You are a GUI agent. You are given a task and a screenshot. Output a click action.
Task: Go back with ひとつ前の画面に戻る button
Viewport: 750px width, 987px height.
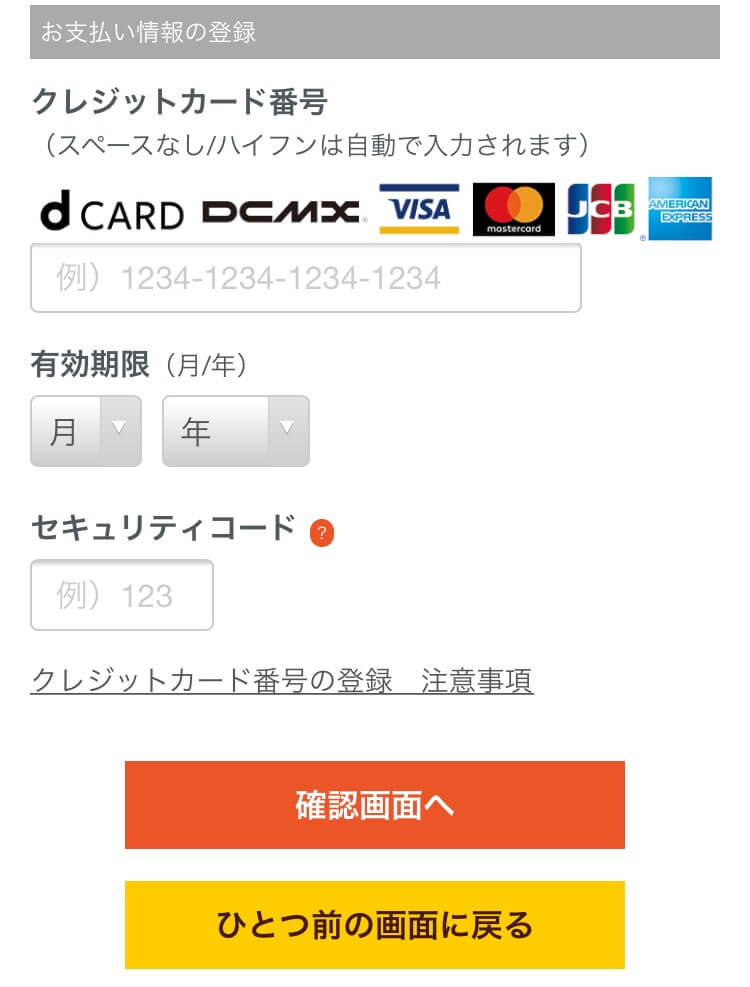[x=374, y=925]
